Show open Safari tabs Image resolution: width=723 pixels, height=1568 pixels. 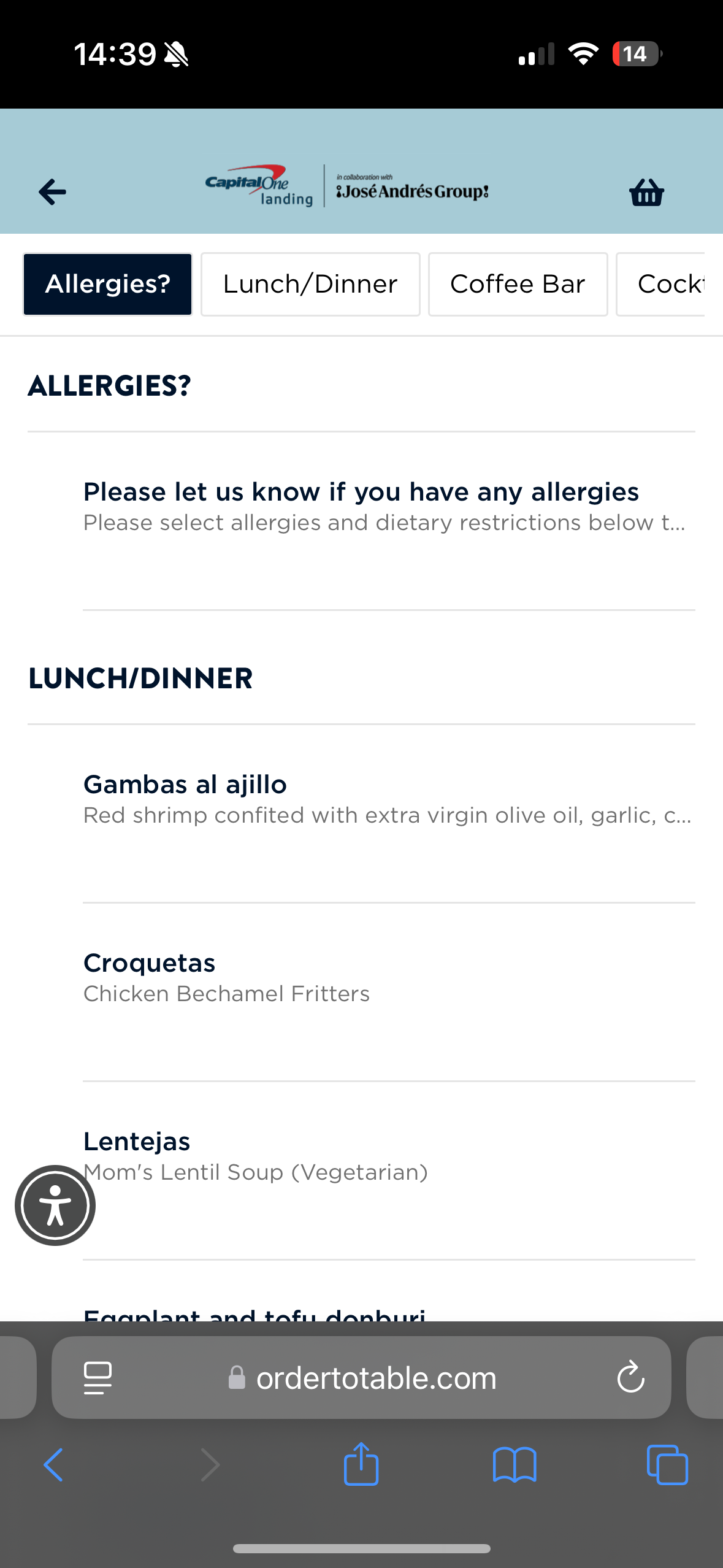tap(667, 1464)
